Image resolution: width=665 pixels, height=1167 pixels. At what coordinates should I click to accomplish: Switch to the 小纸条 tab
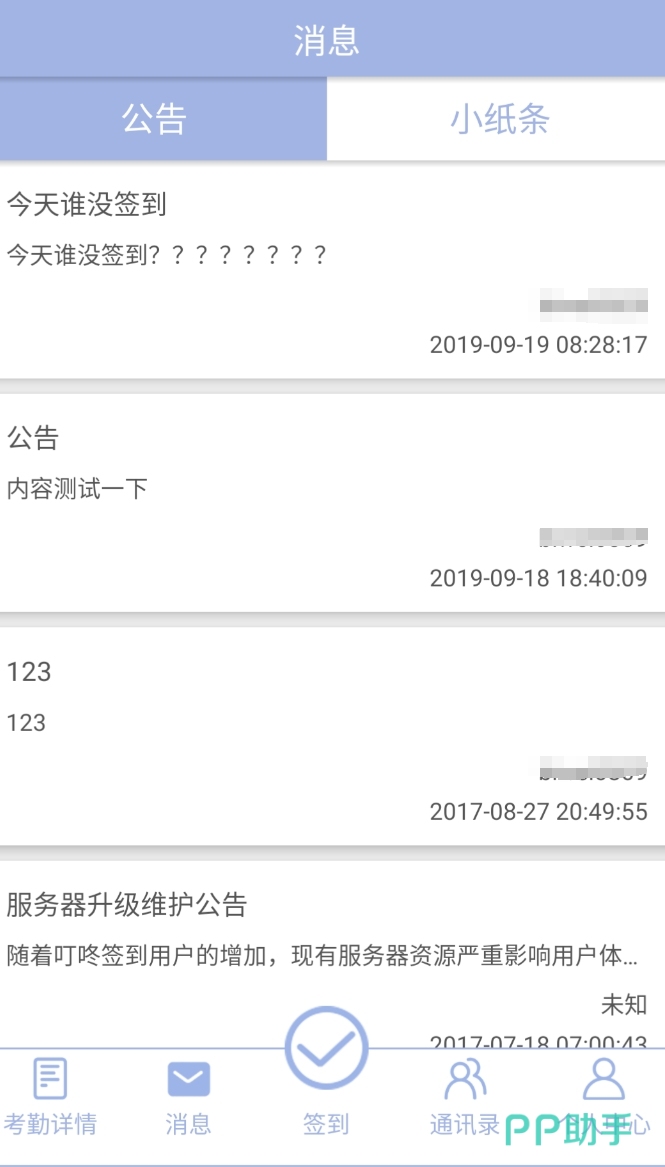[497, 119]
